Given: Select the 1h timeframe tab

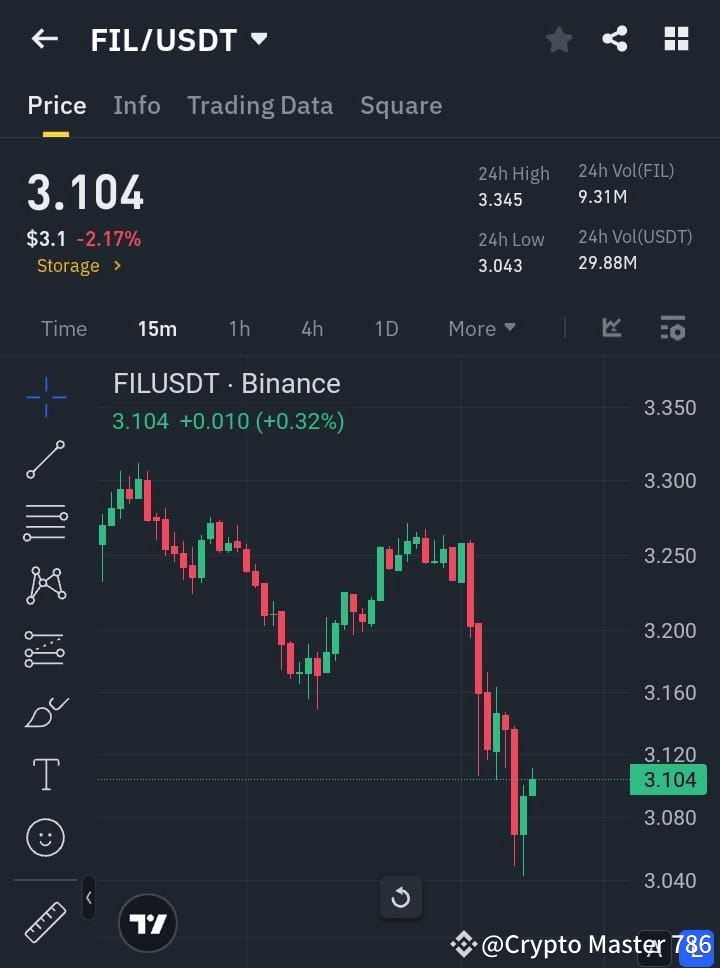Looking at the screenshot, I should (239, 328).
